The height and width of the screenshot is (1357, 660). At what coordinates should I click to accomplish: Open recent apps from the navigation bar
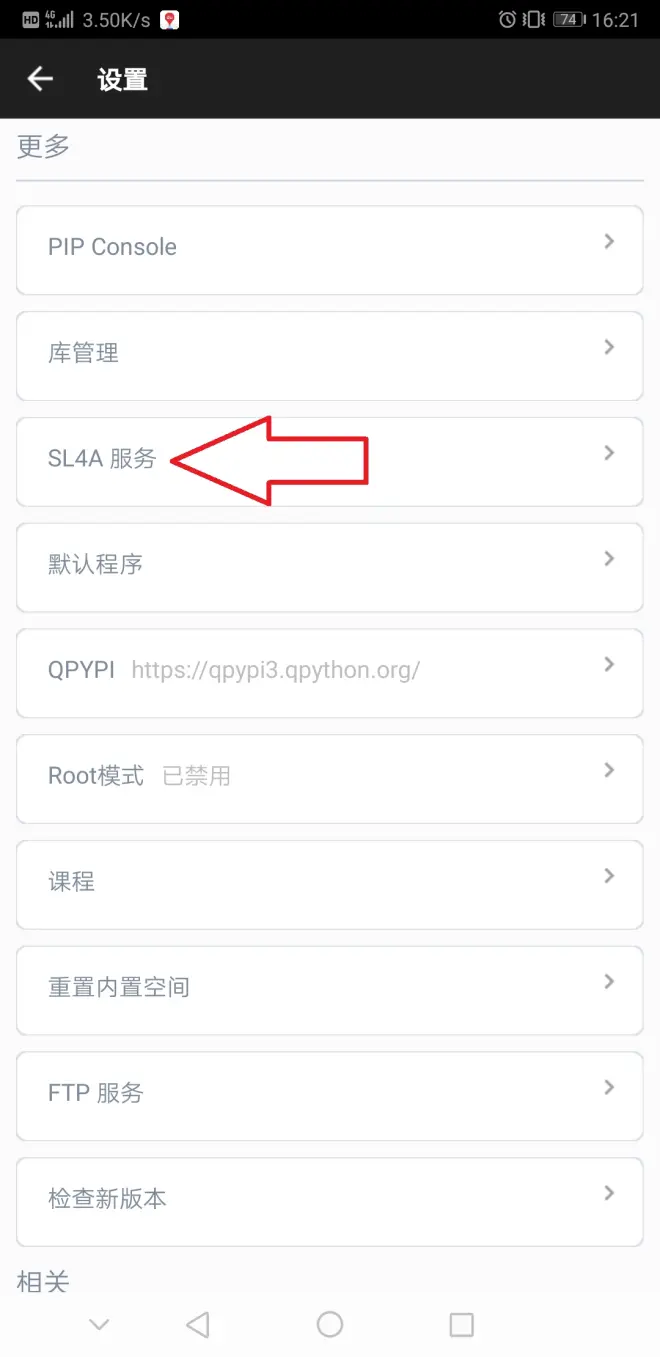[461, 1325]
